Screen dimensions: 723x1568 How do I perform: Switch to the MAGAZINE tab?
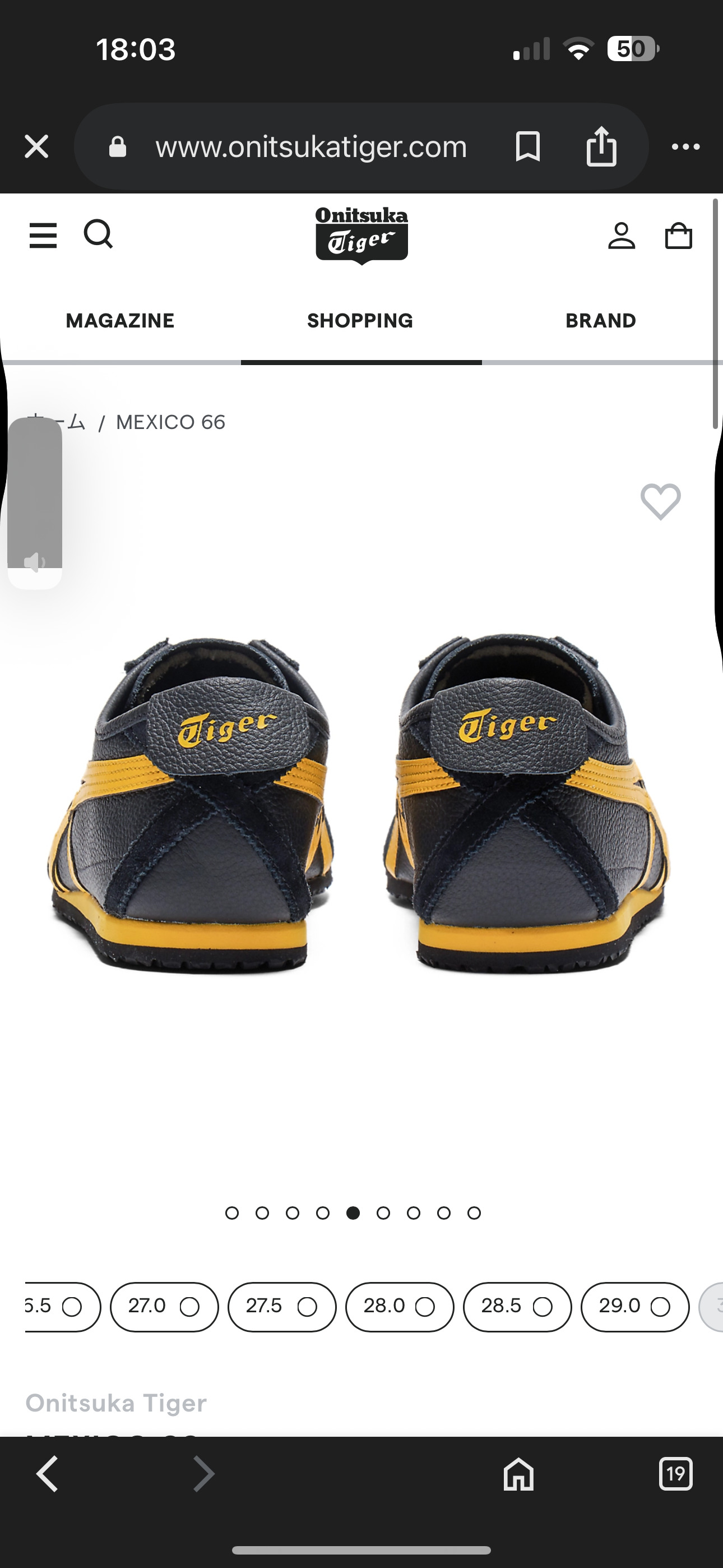pyautogui.click(x=122, y=320)
